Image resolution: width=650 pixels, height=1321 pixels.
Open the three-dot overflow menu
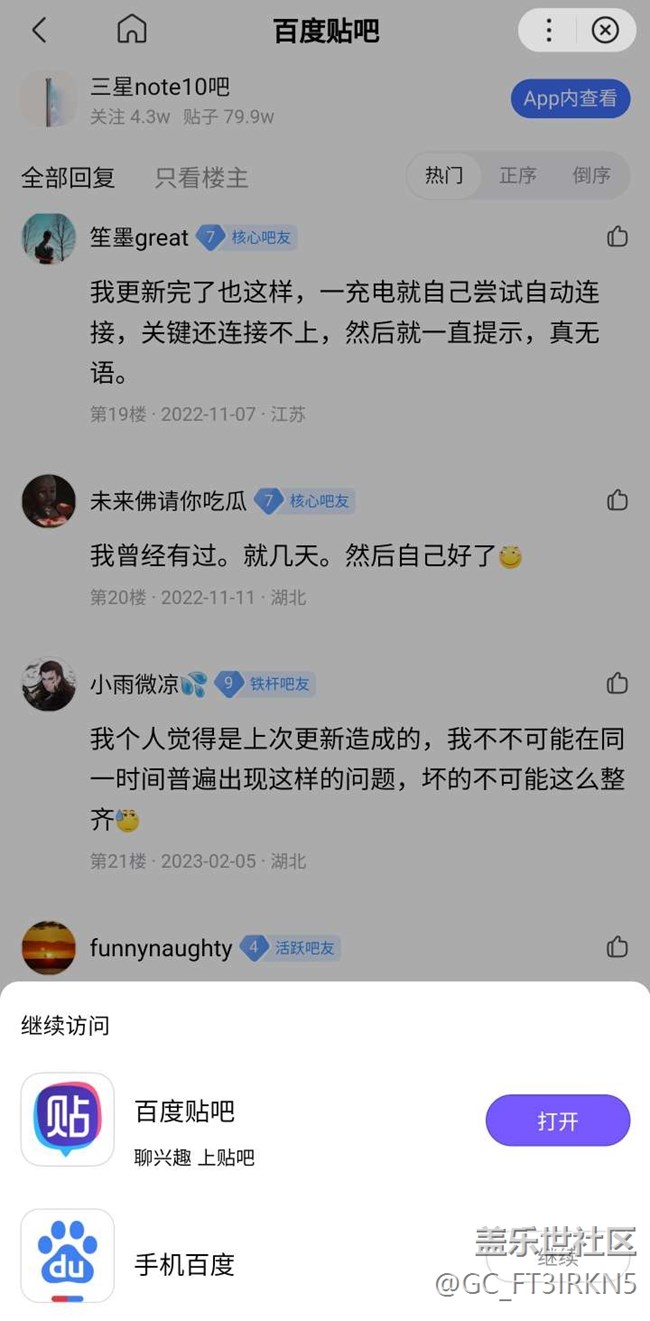(x=548, y=30)
